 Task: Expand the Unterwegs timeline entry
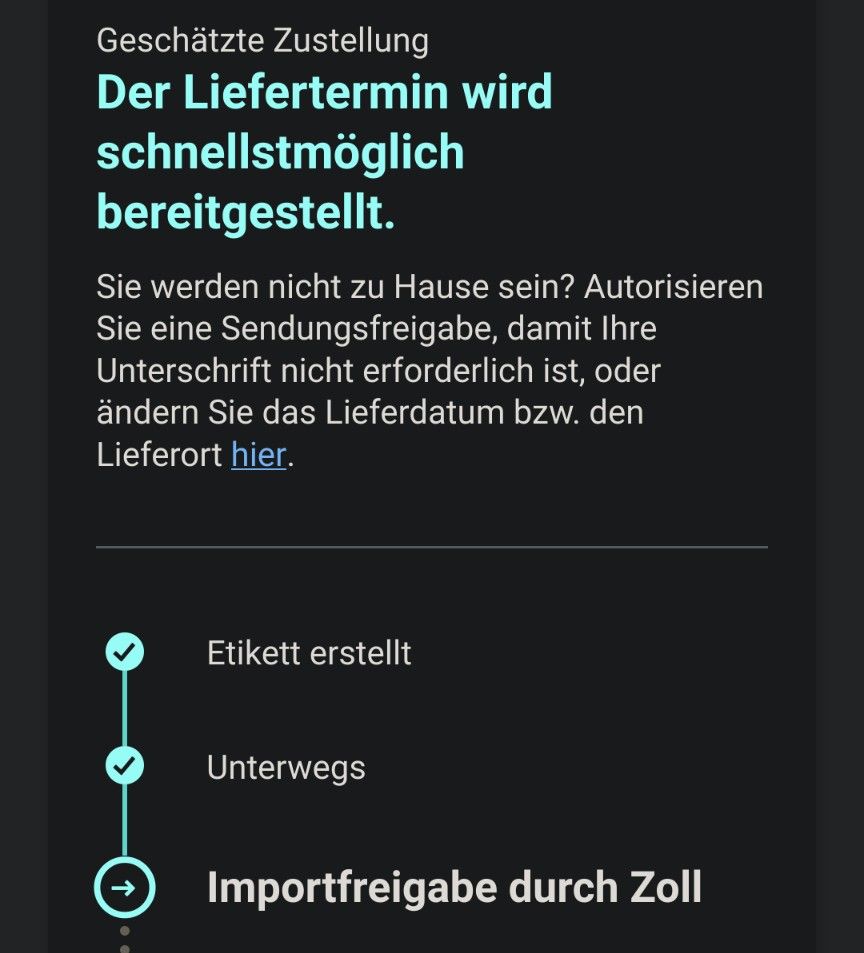(x=286, y=767)
